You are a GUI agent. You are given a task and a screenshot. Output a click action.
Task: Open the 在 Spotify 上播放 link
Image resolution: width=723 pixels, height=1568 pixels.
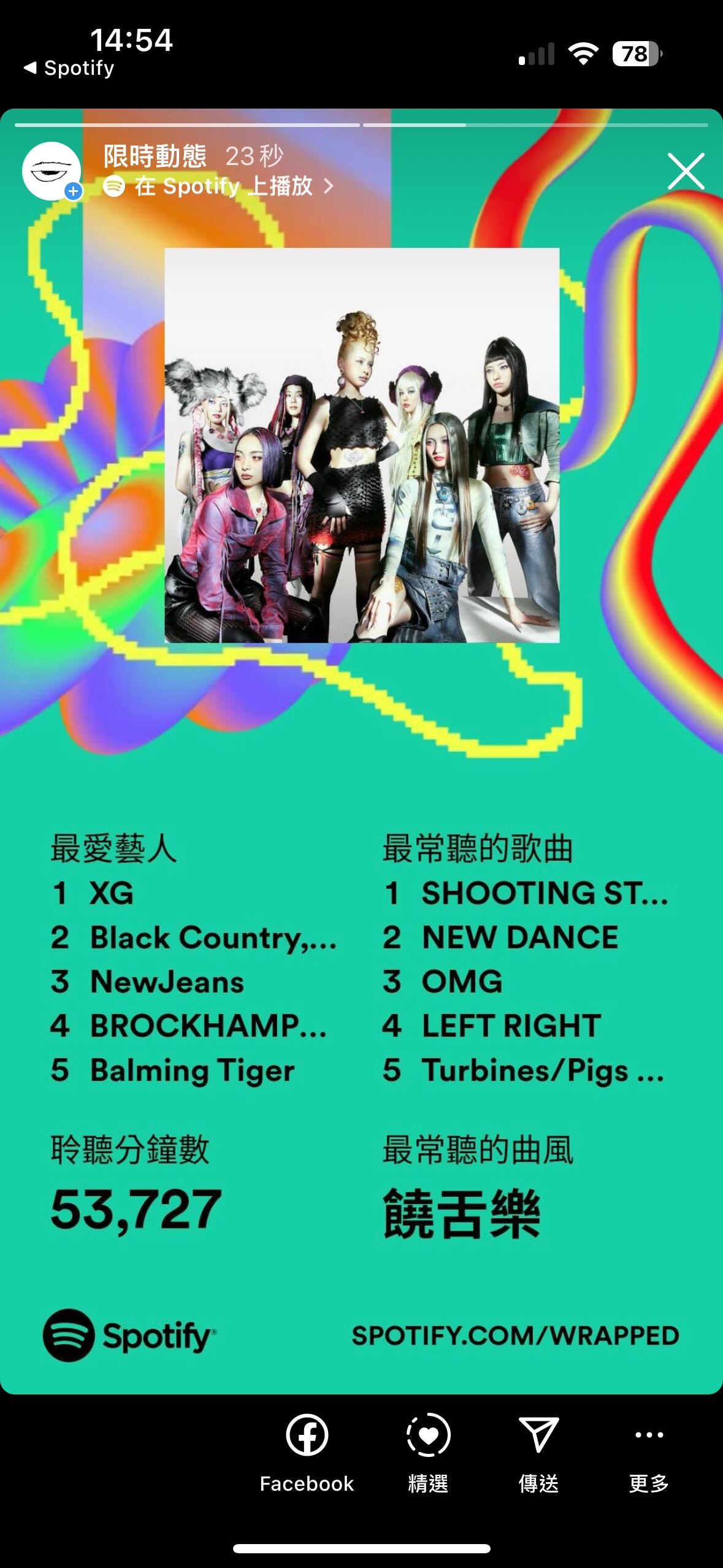tap(219, 186)
